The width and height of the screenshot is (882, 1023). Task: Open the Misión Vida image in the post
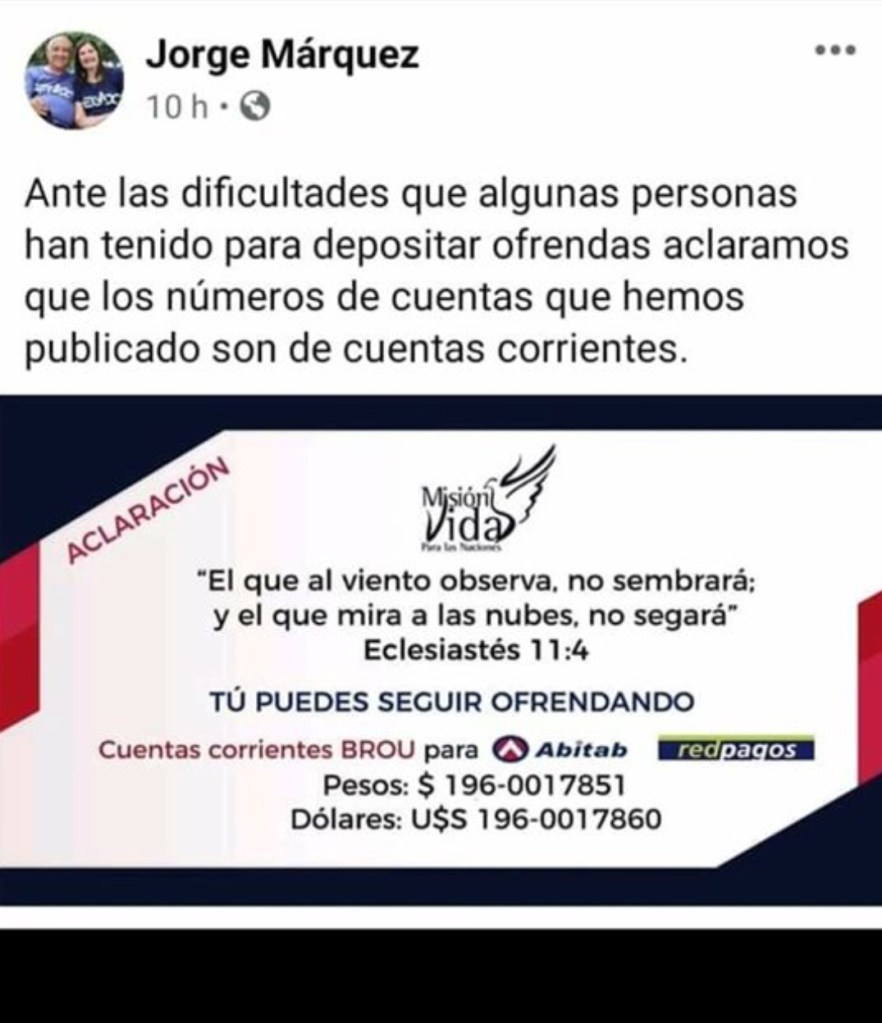(x=441, y=650)
